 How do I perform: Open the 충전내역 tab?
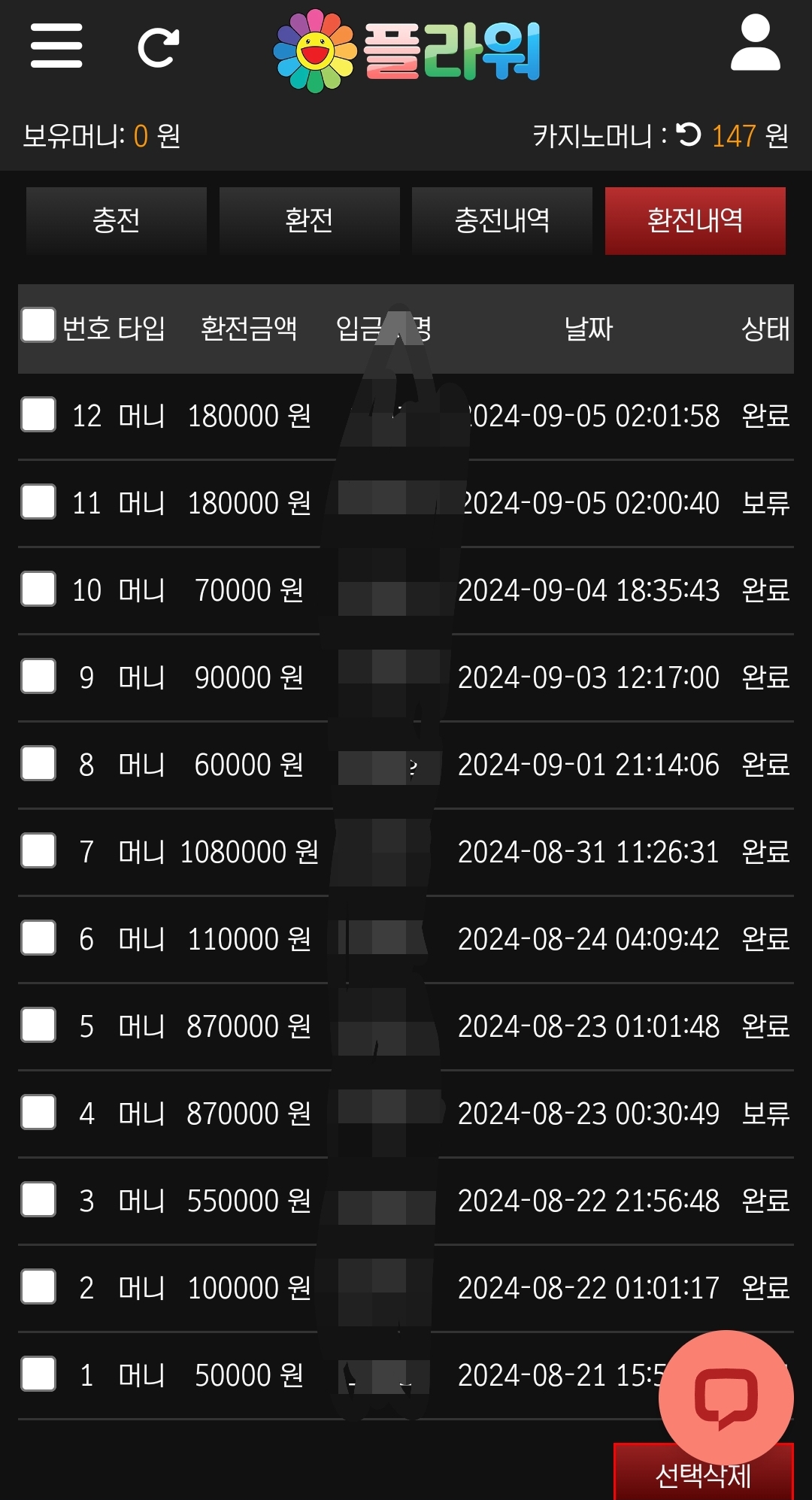point(502,220)
